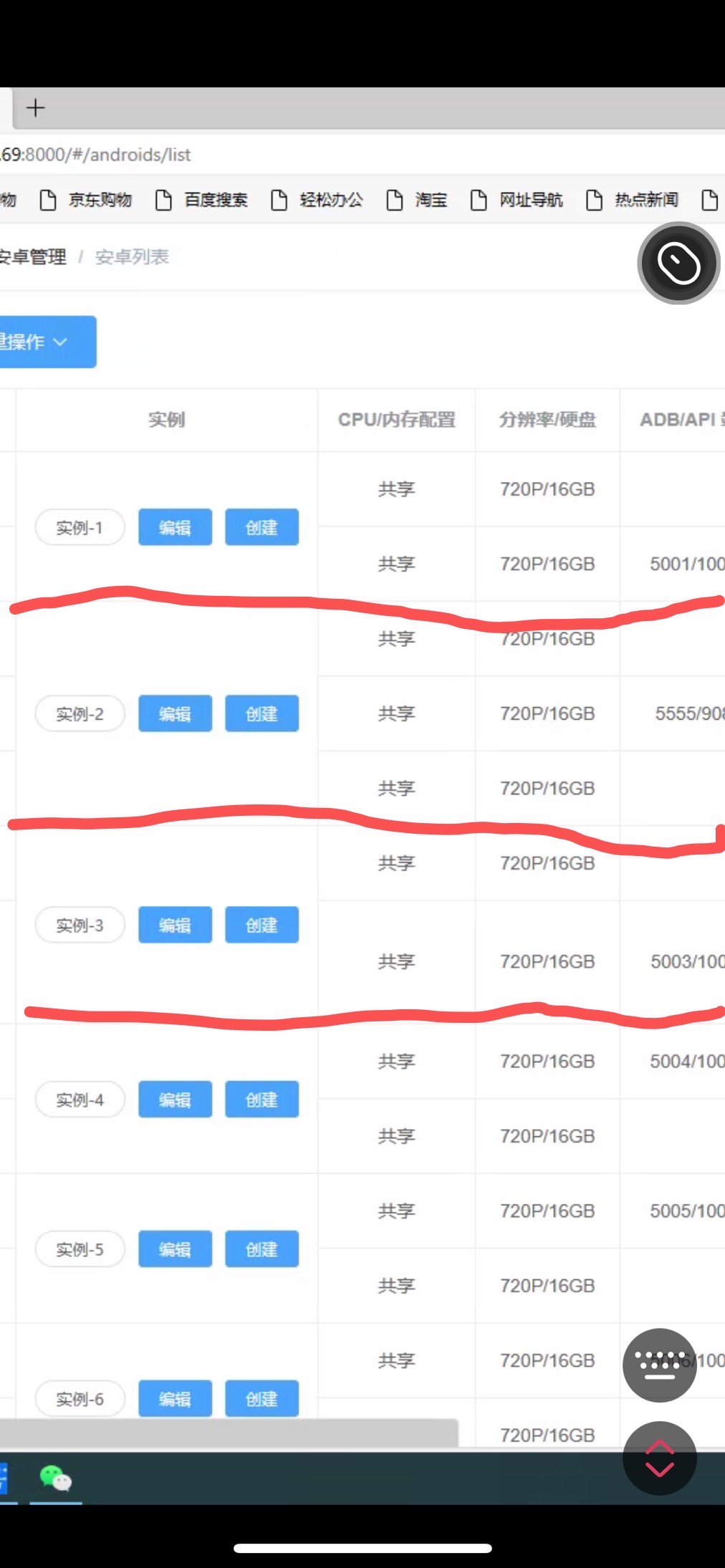Tap the floating up-down arrows button
The image size is (725, 1568).
pos(659,1458)
